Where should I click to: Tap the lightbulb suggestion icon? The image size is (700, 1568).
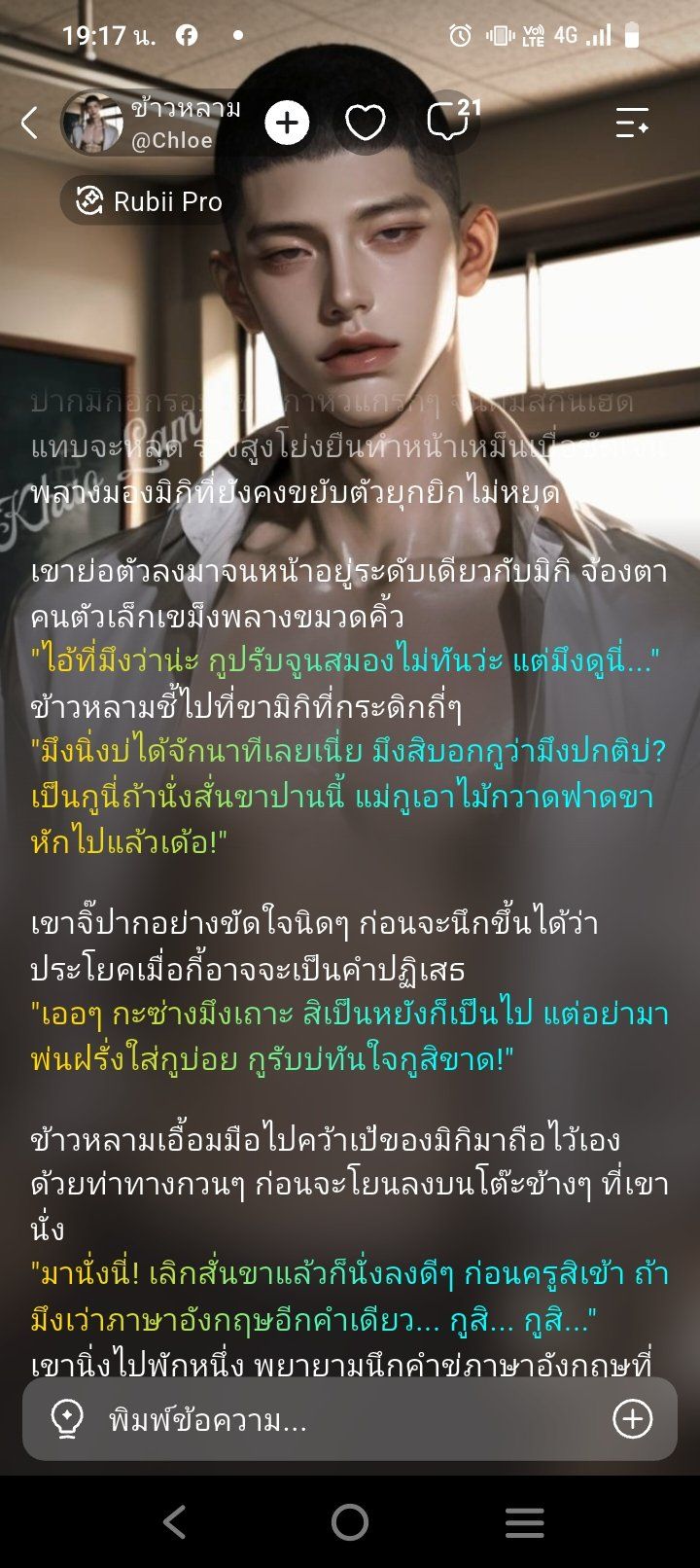point(67,1420)
